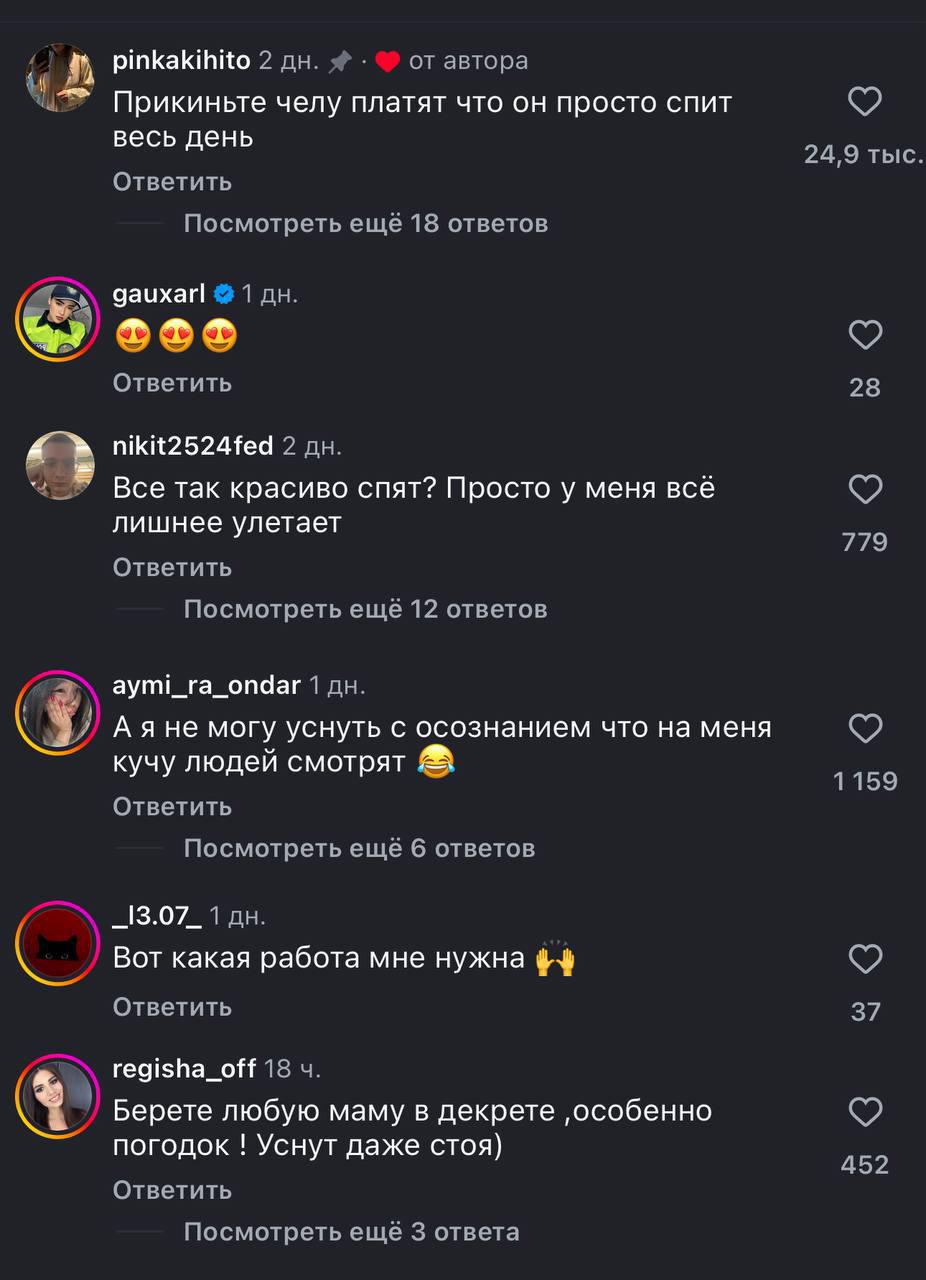This screenshot has height=1280, width=926.
Task: Open nikit2524fed's profile avatar
Action: (x=59, y=466)
